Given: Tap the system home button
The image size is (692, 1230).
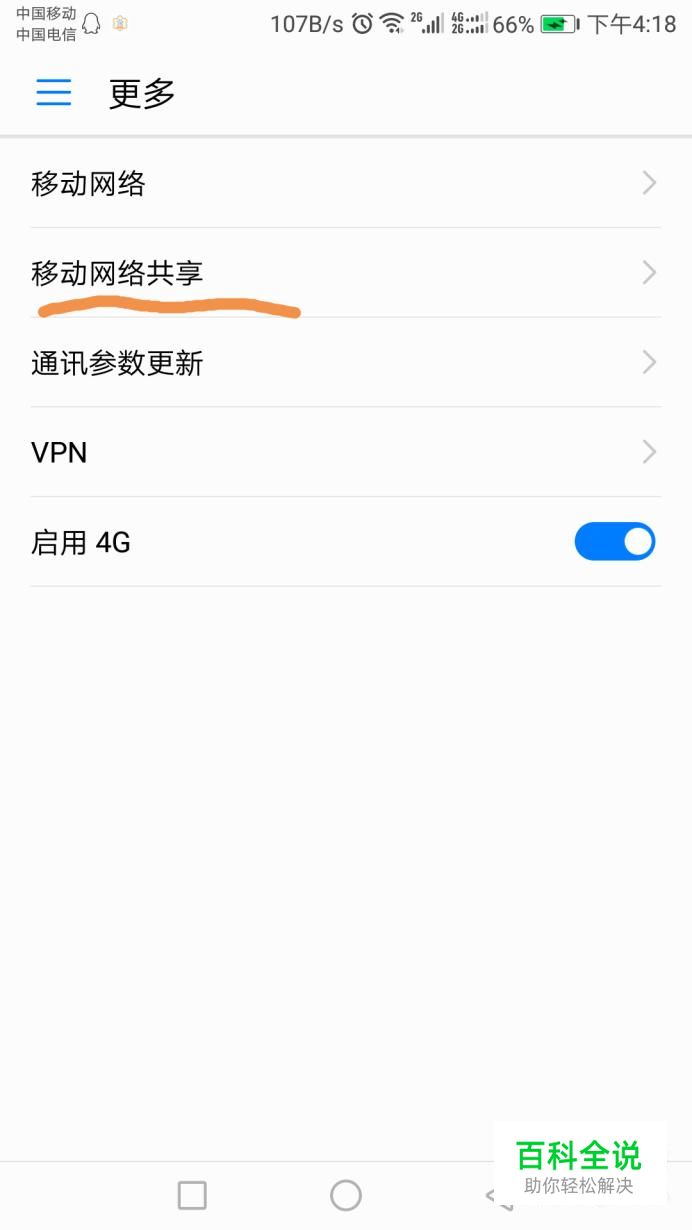Looking at the screenshot, I should (346, 1195).
